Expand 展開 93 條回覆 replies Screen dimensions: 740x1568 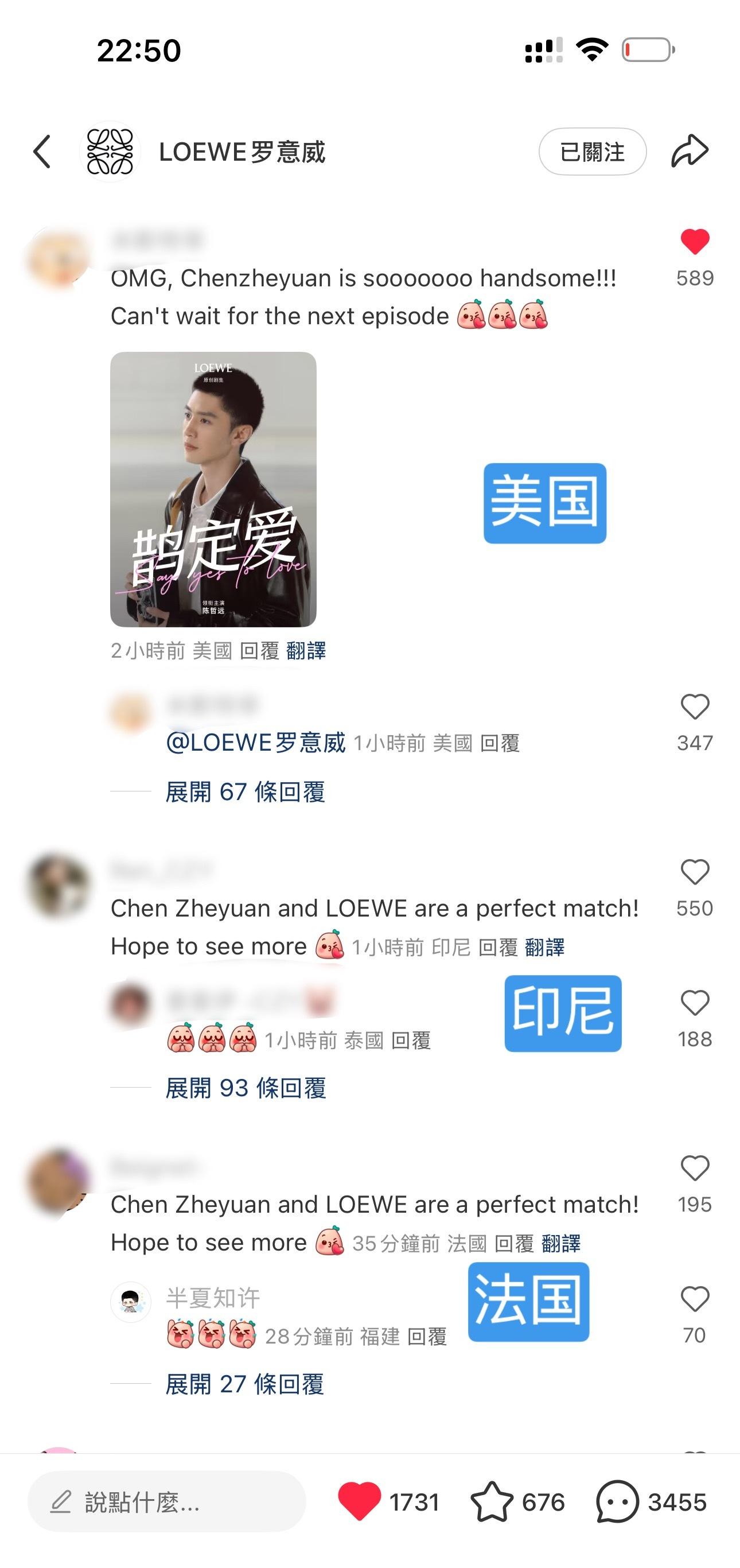(x=246, y=1088)
